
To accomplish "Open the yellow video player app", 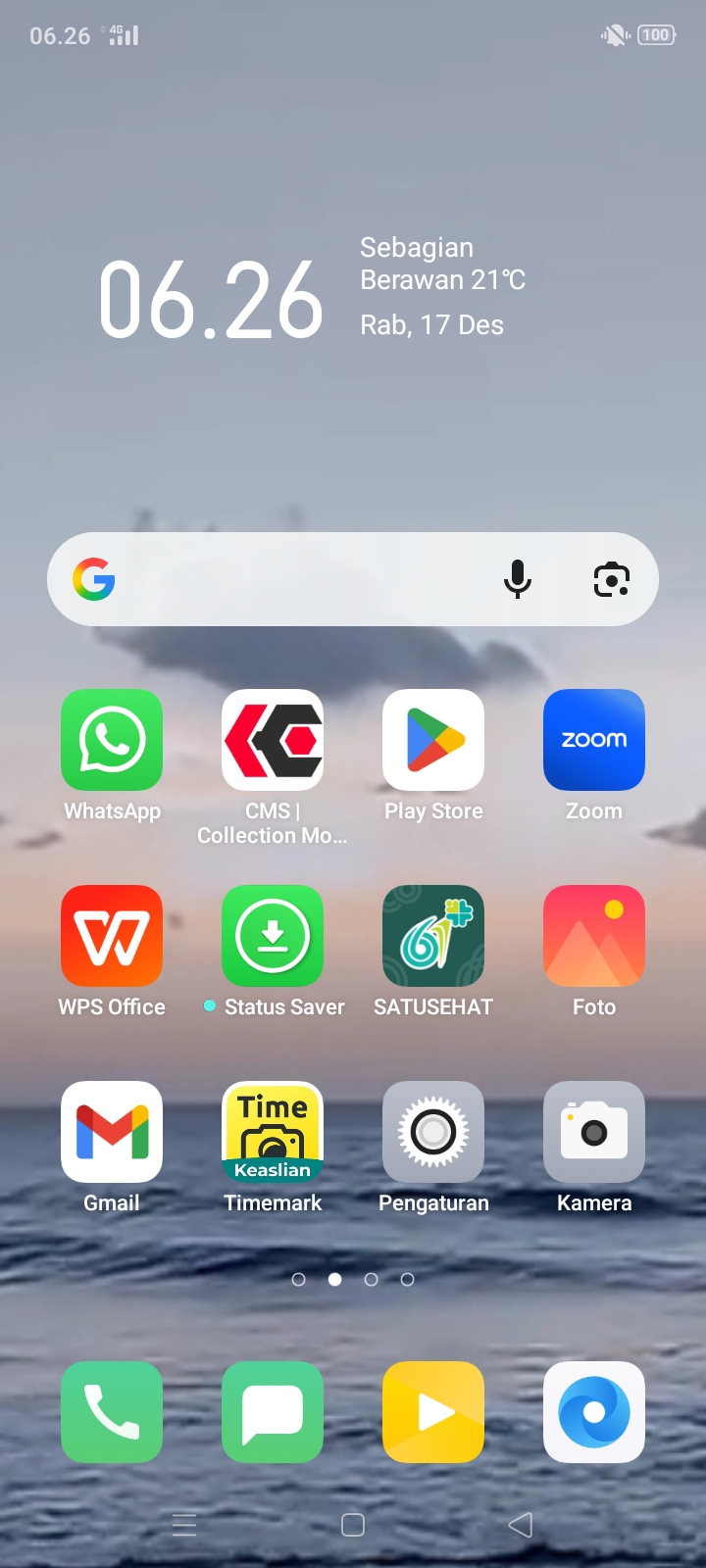I will [433, 1412].
